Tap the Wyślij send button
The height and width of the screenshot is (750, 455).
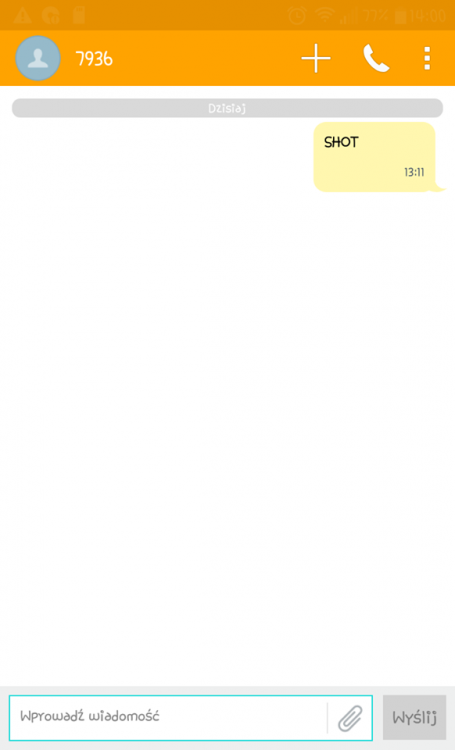click(x=414, y=717)
